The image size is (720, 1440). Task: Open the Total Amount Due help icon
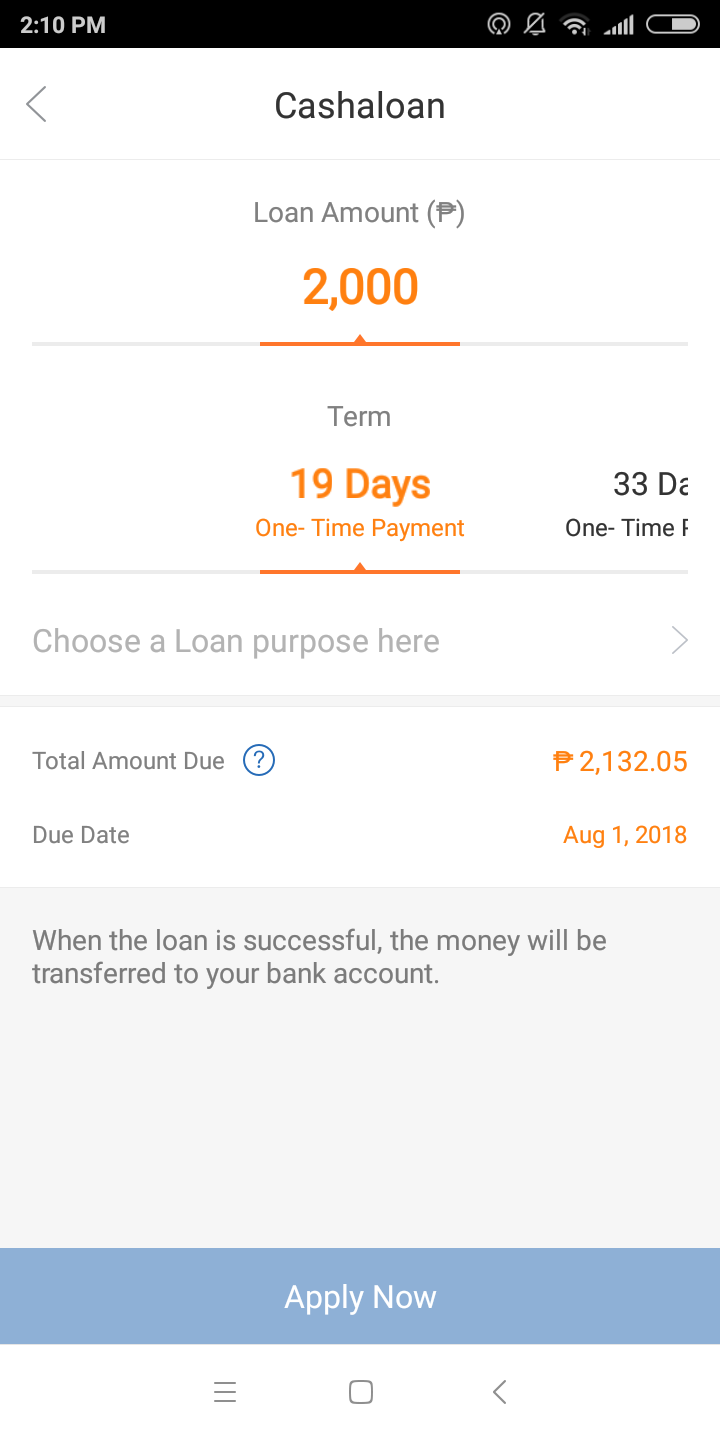(x=258, y=760)
